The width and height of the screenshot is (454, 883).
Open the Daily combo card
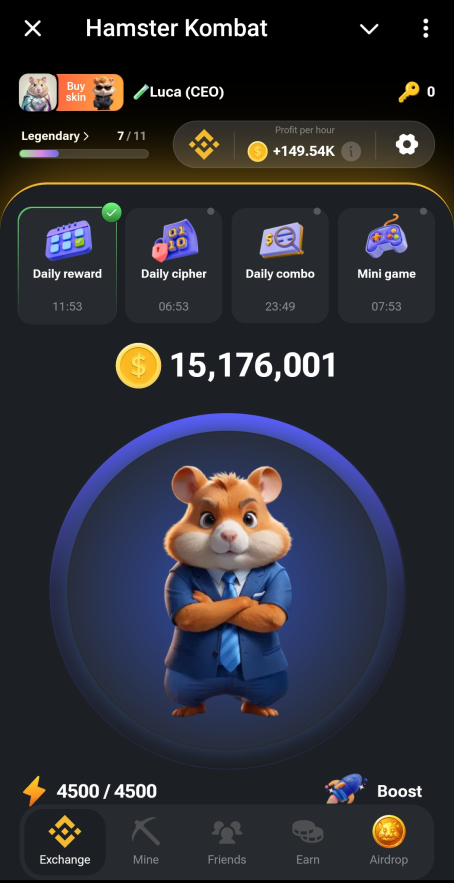pos(280,265)
